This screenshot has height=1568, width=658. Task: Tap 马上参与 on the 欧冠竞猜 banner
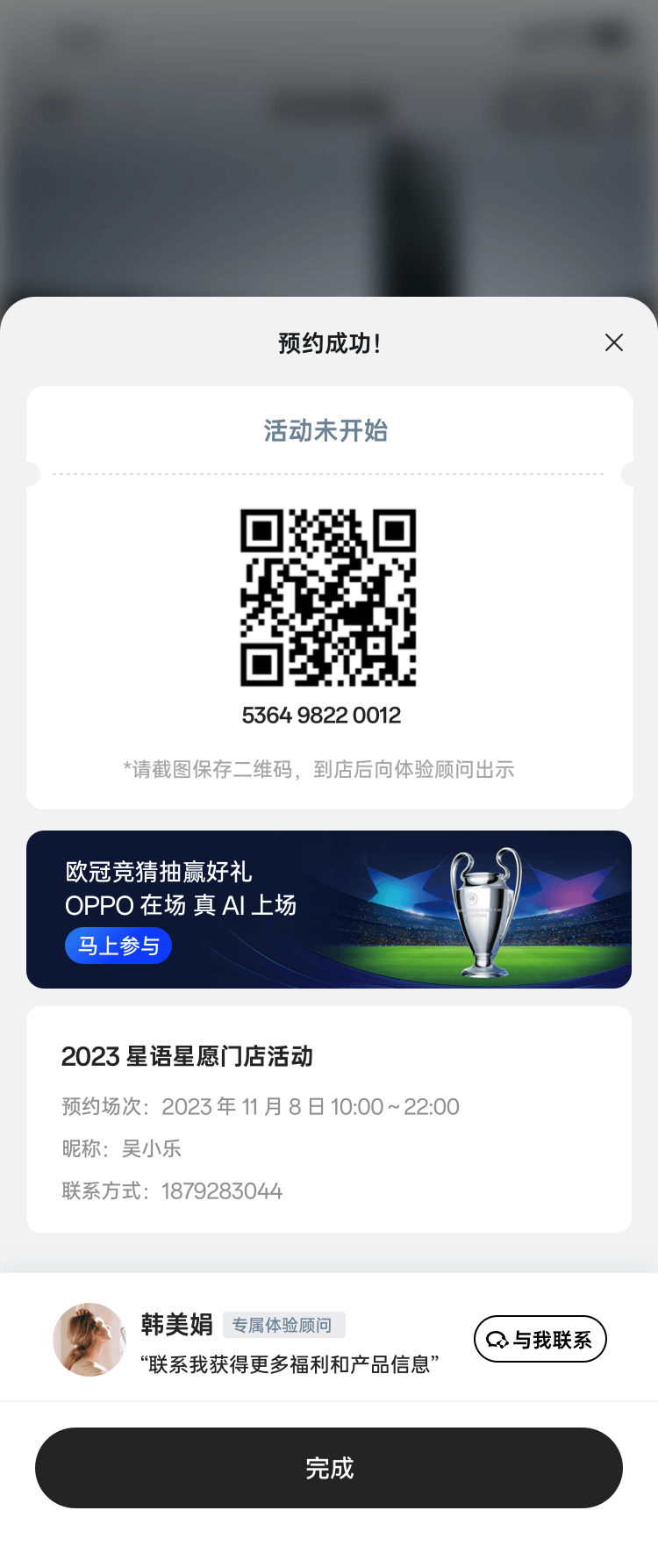coord(118,946)
